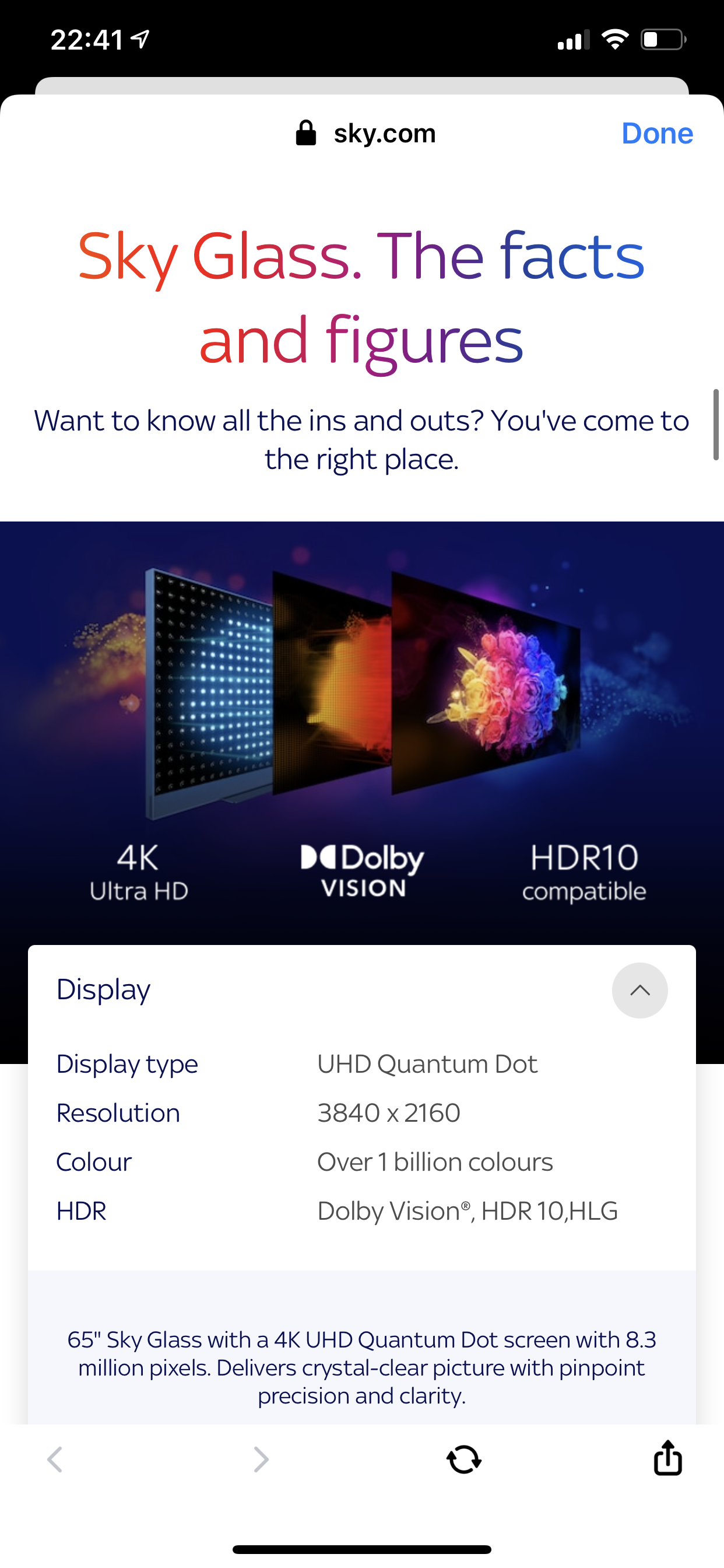Viewport: 724px width, 1568px height.
Task: Go back to the previous page
Action: (55, 1459)
